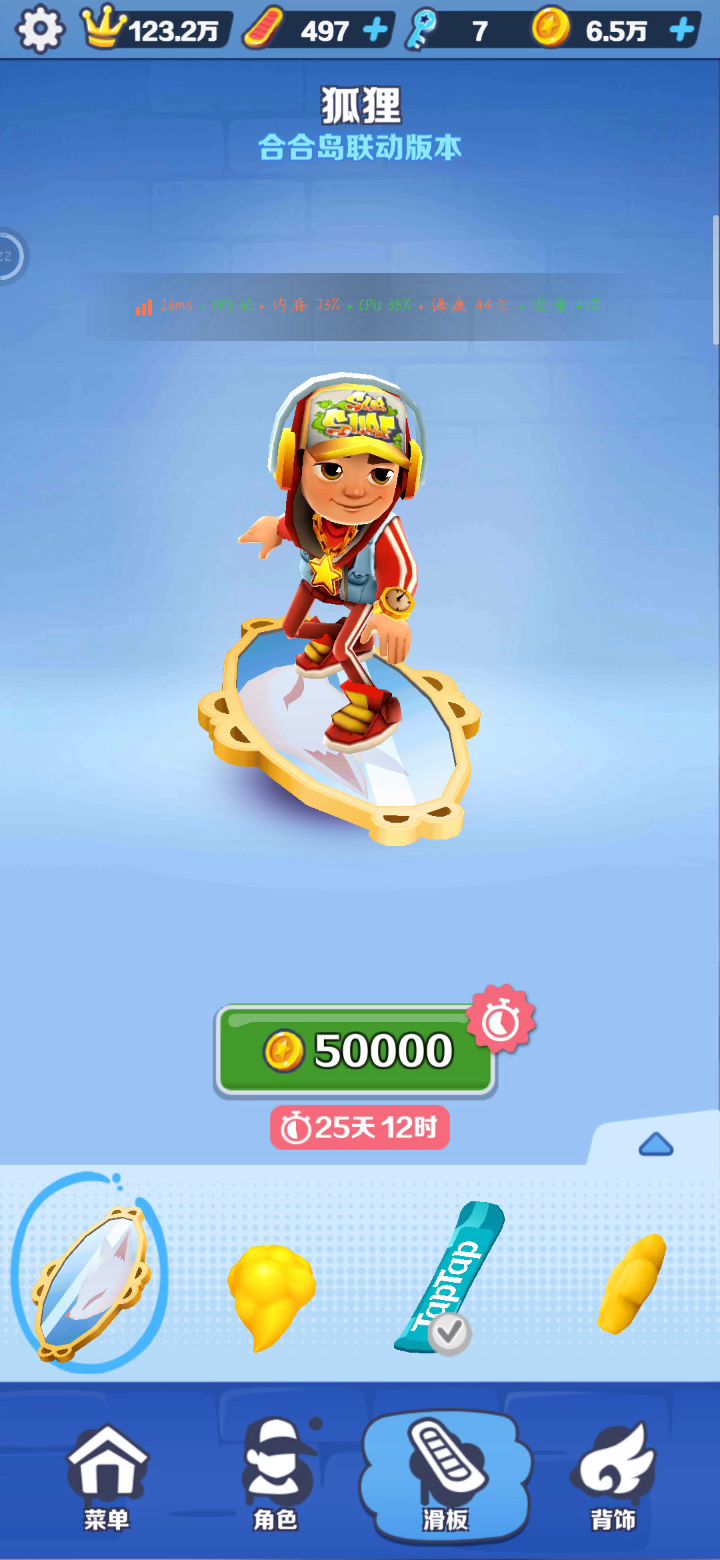Tap the keys counter in the top bar

point(455,30)
